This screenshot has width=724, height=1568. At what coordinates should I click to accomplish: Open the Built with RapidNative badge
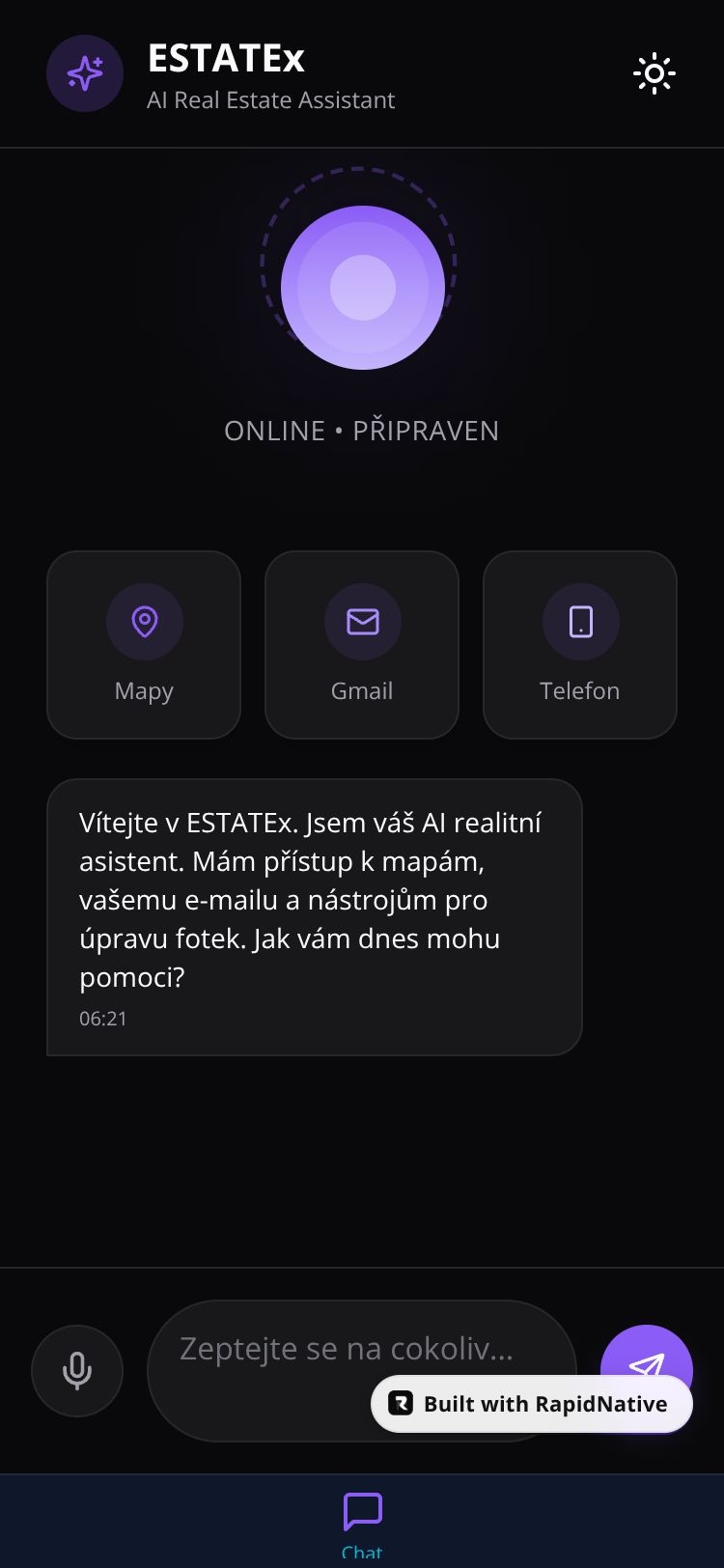point(532,1404)
